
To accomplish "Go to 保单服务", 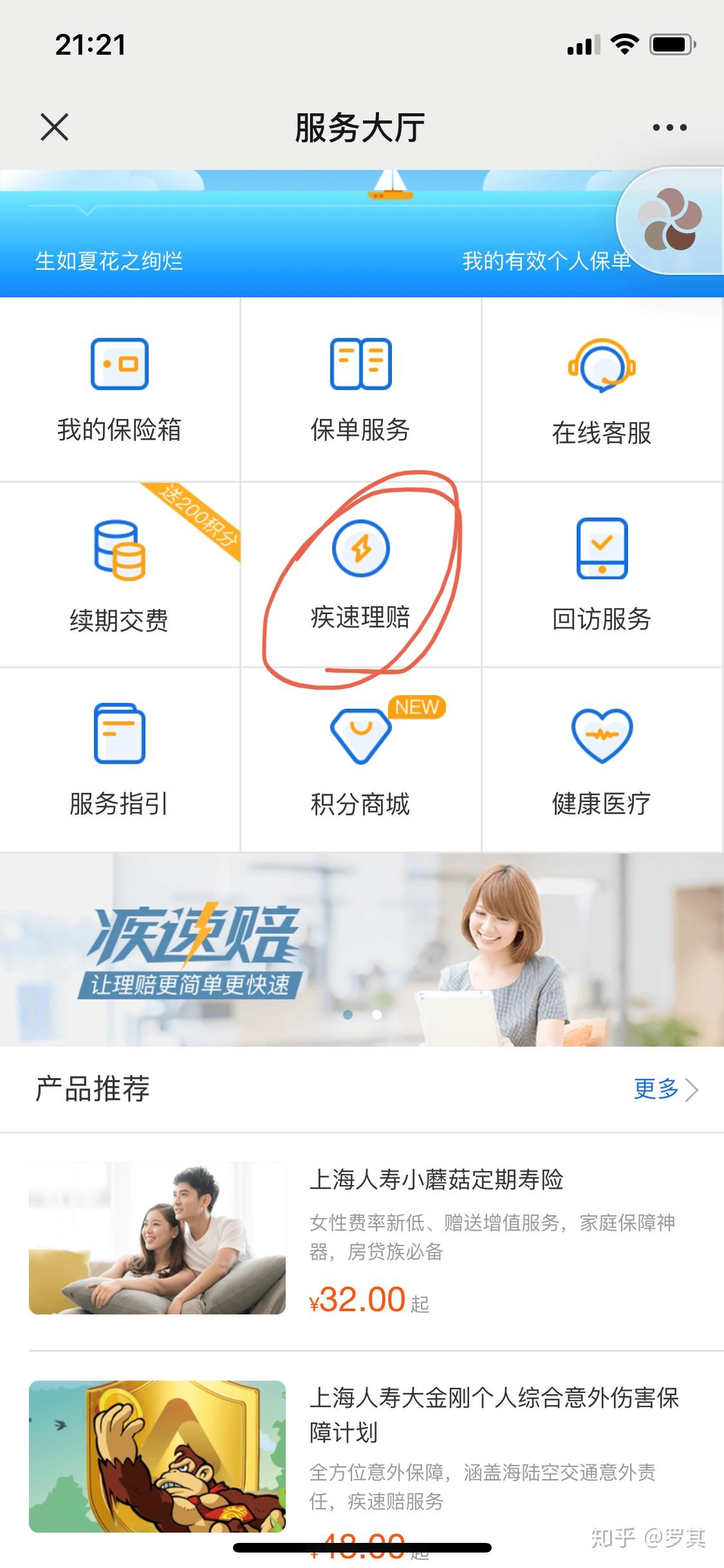I will click(360, 390).
